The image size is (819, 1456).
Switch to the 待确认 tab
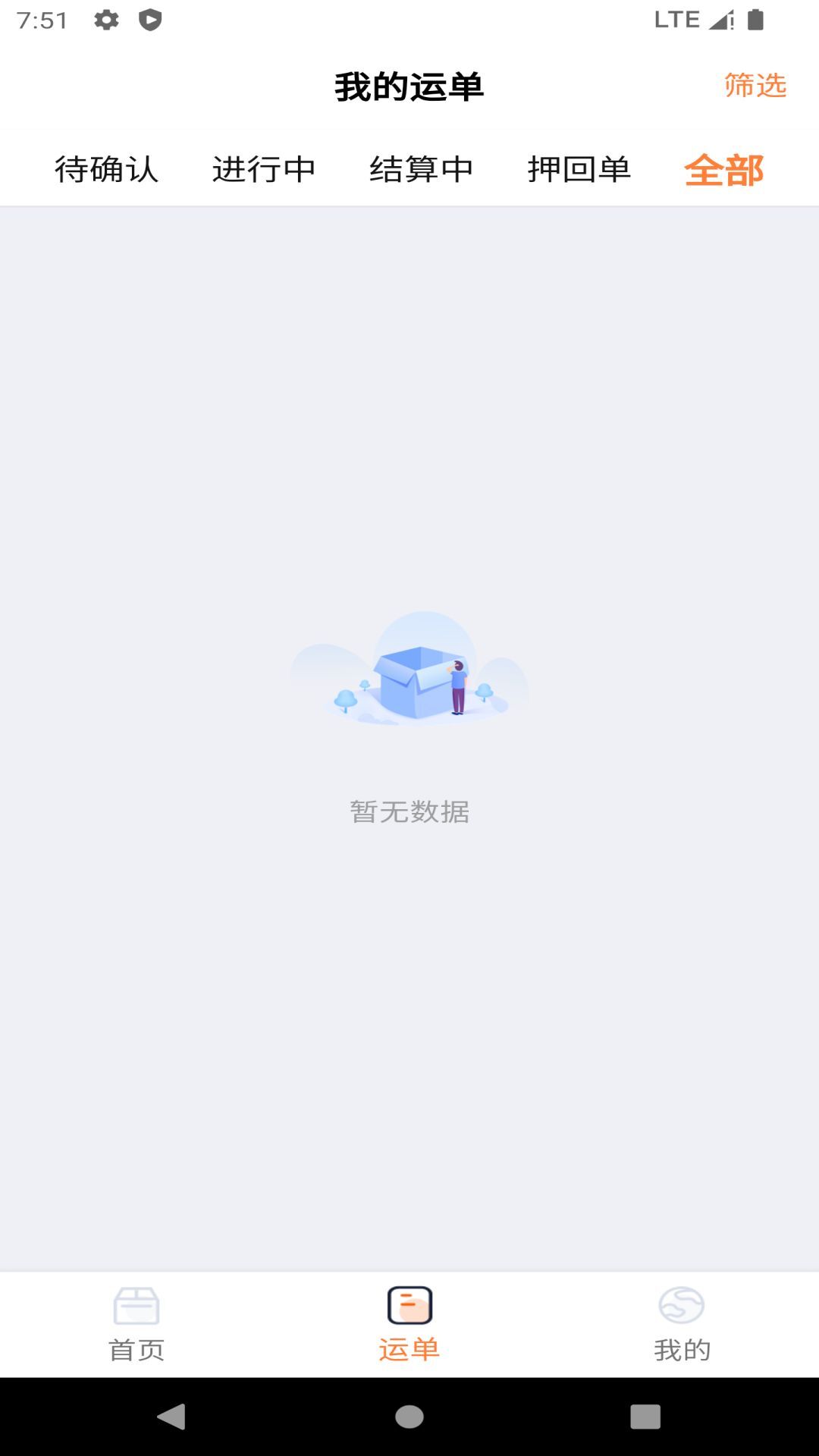click(107, 170)
